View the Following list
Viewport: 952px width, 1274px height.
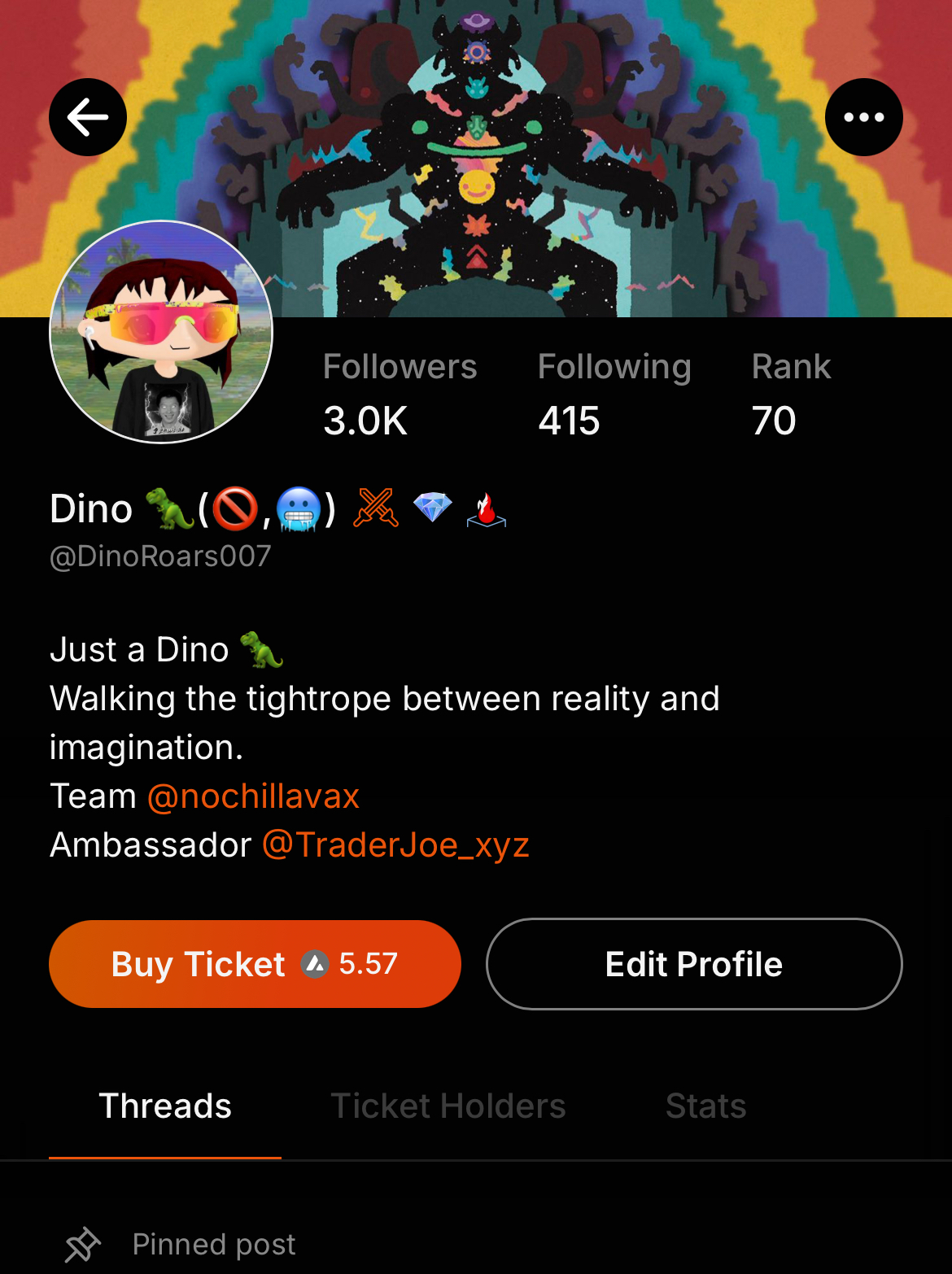(614, 395)
